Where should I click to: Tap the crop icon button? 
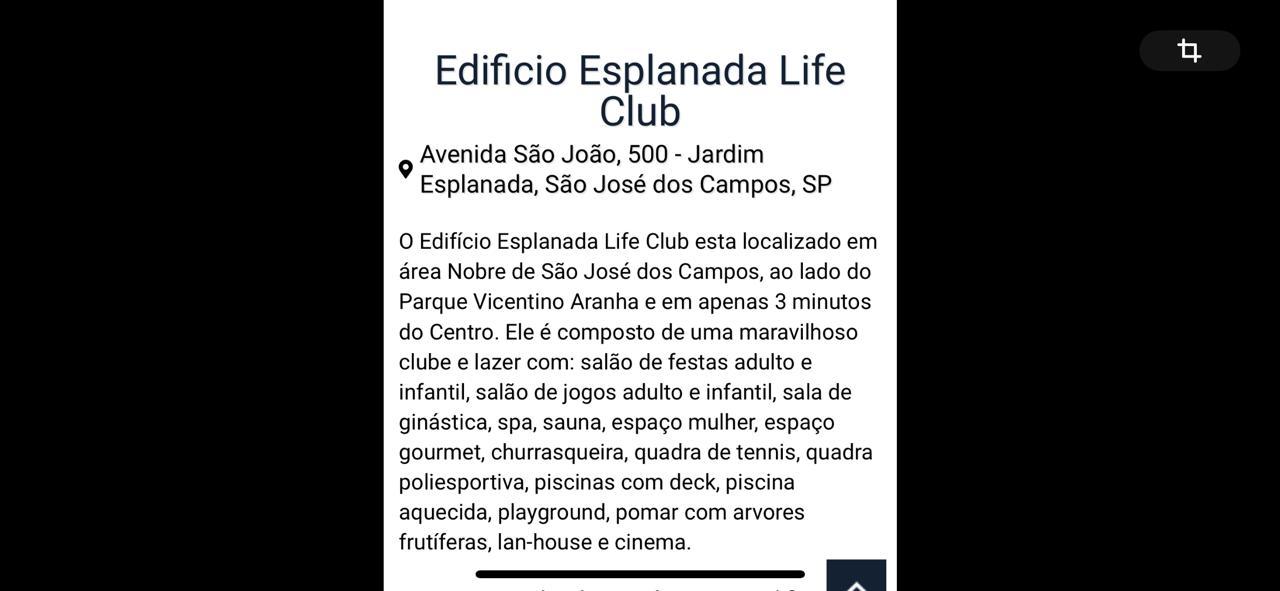pyautogui.click(x=1189, y=50)
